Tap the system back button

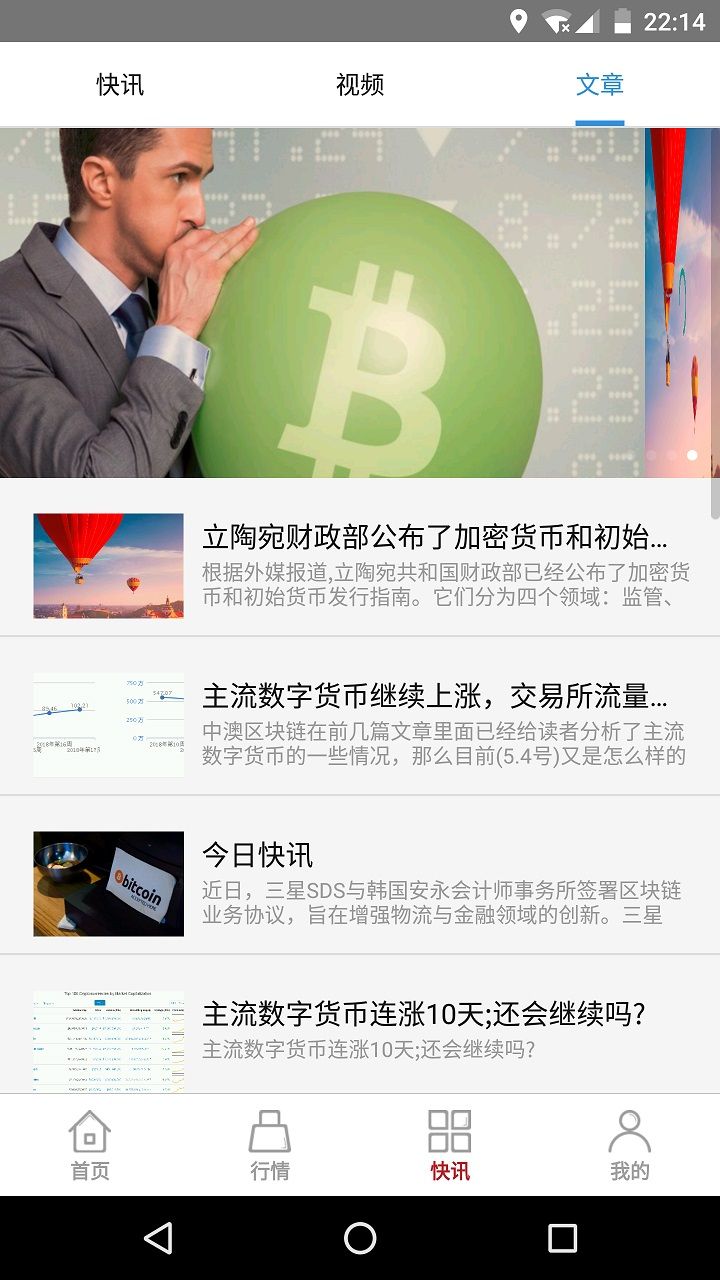[x=158, y=1238]
